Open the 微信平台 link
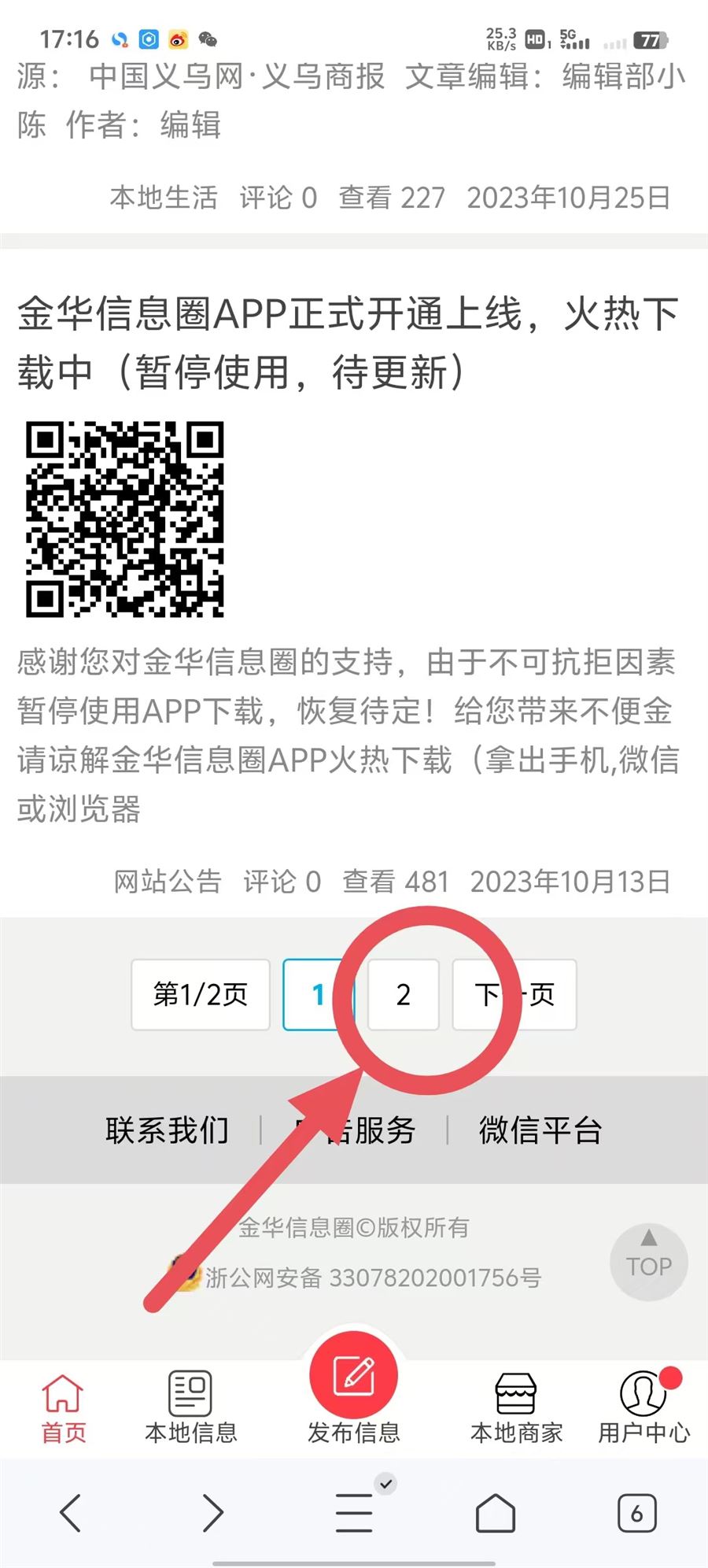This screenshot has height=1568, width=708. point(540,1130)
